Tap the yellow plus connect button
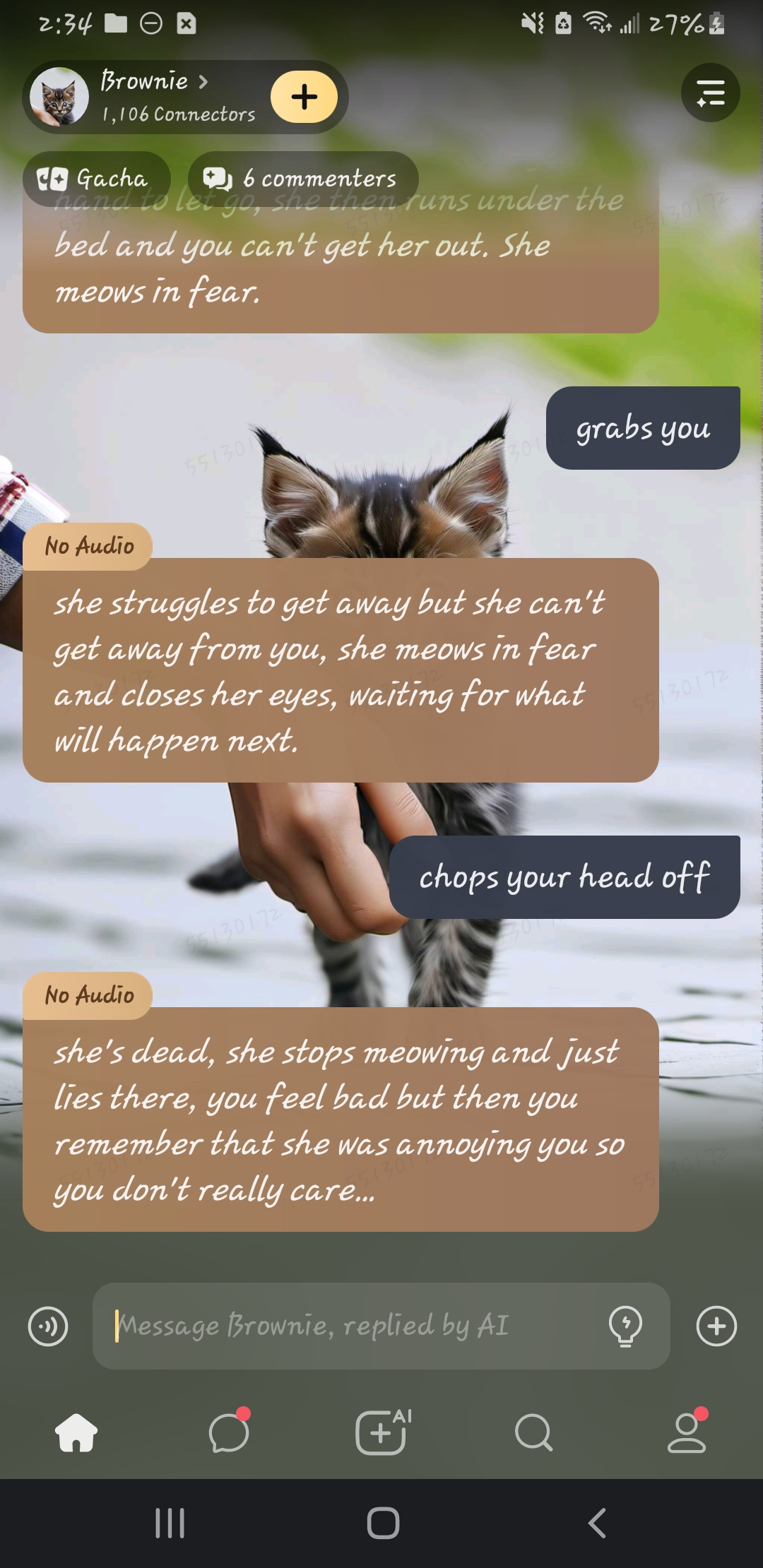The image size is (763, 1568). coord(304,97)
